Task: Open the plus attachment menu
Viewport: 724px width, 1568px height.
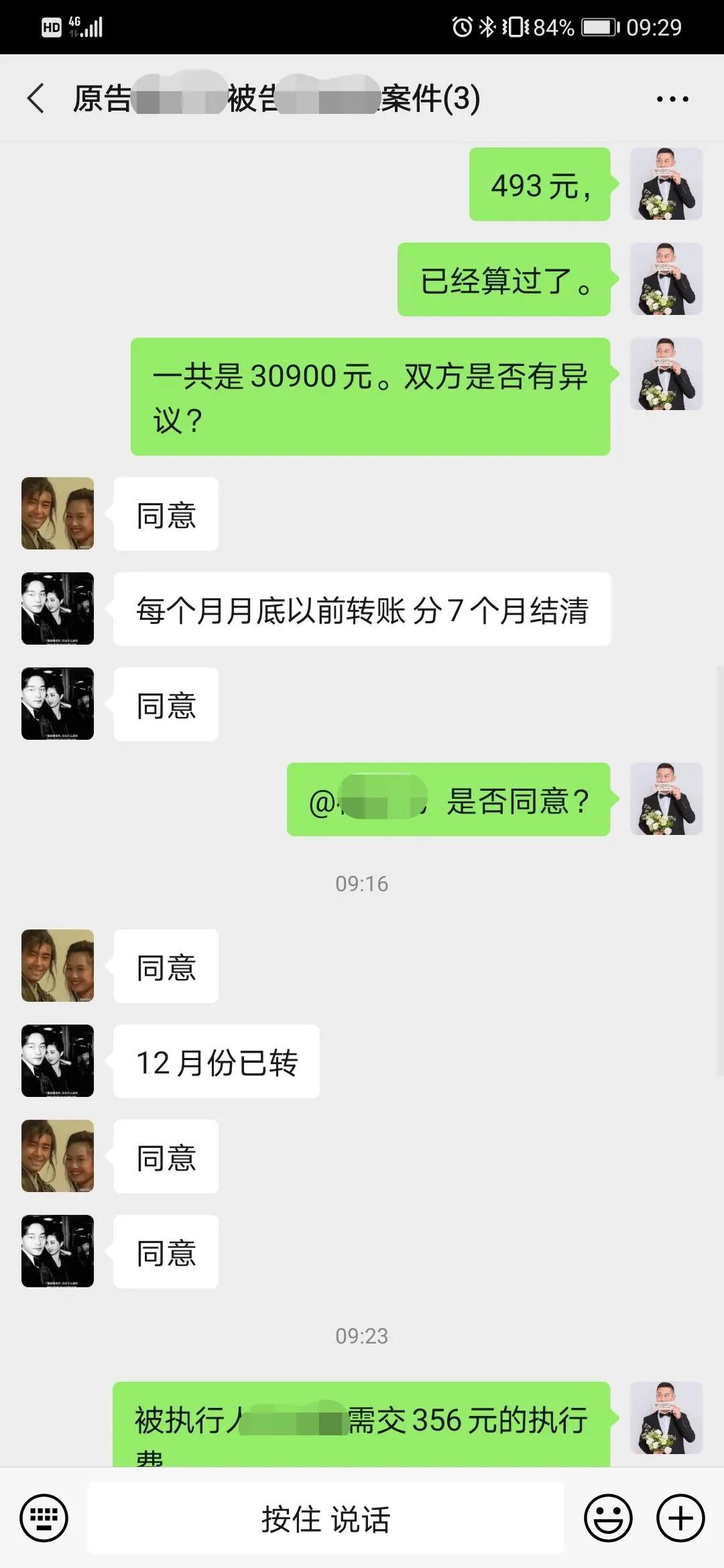Action: [680, 1518]
